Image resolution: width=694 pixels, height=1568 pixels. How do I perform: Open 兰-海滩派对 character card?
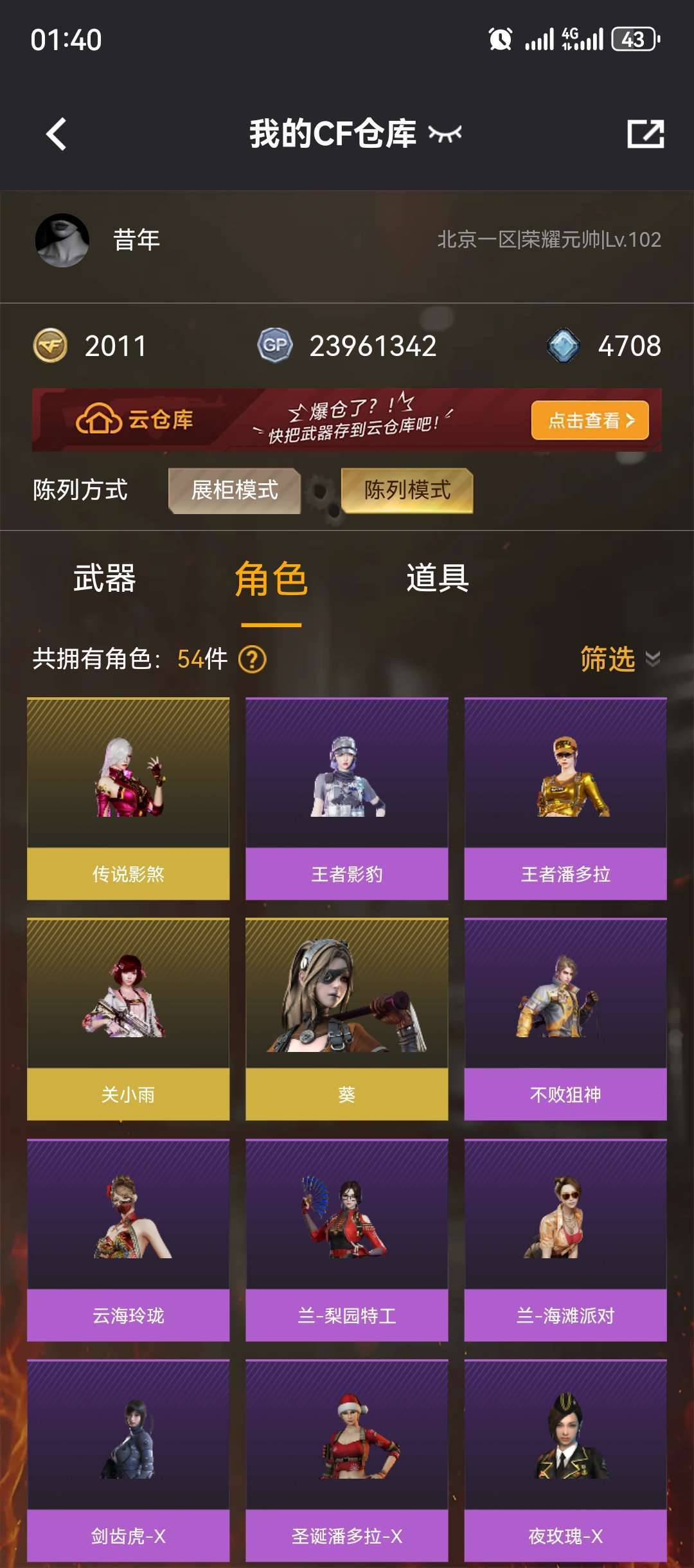(x=565, y=1240)
